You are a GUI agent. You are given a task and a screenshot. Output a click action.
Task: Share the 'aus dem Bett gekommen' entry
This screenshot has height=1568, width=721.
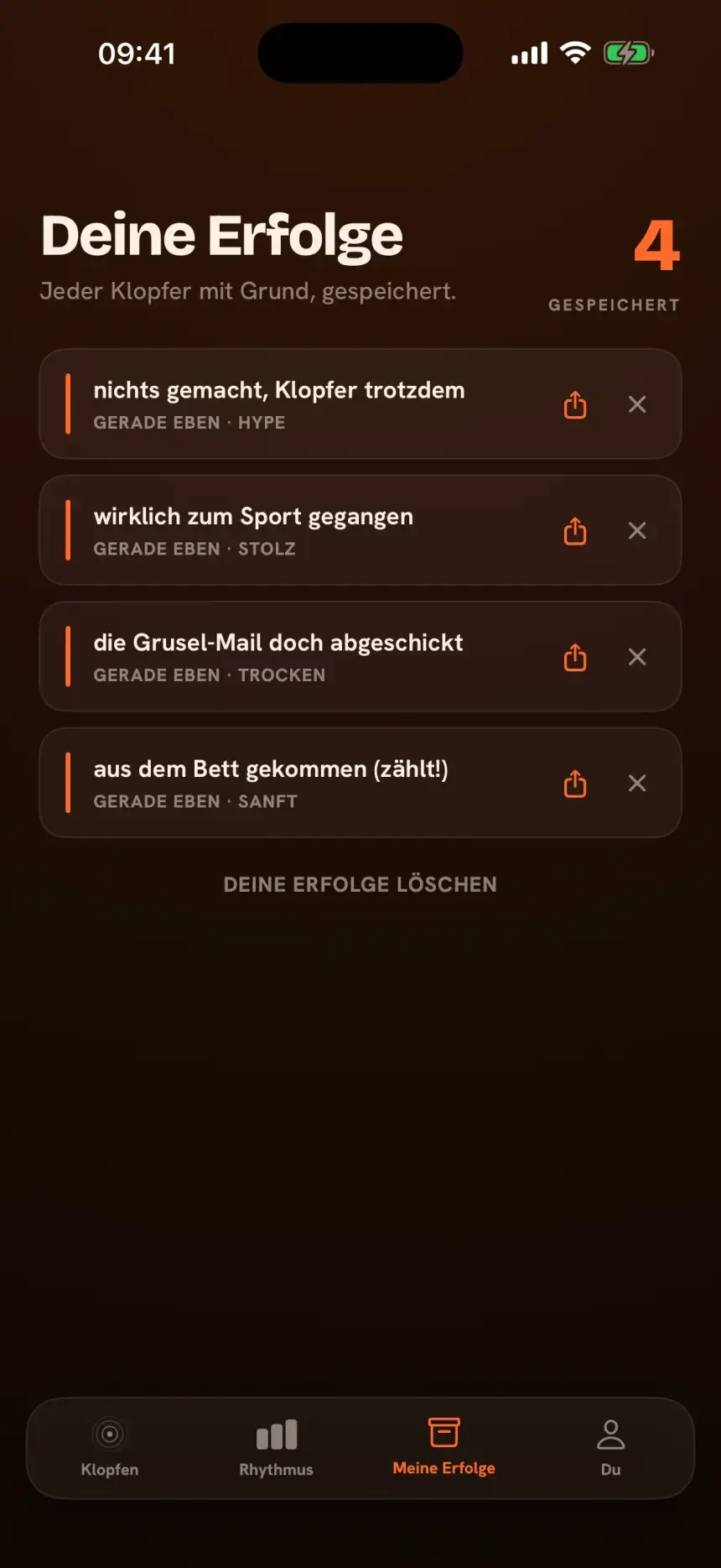[x=575, y=784]
